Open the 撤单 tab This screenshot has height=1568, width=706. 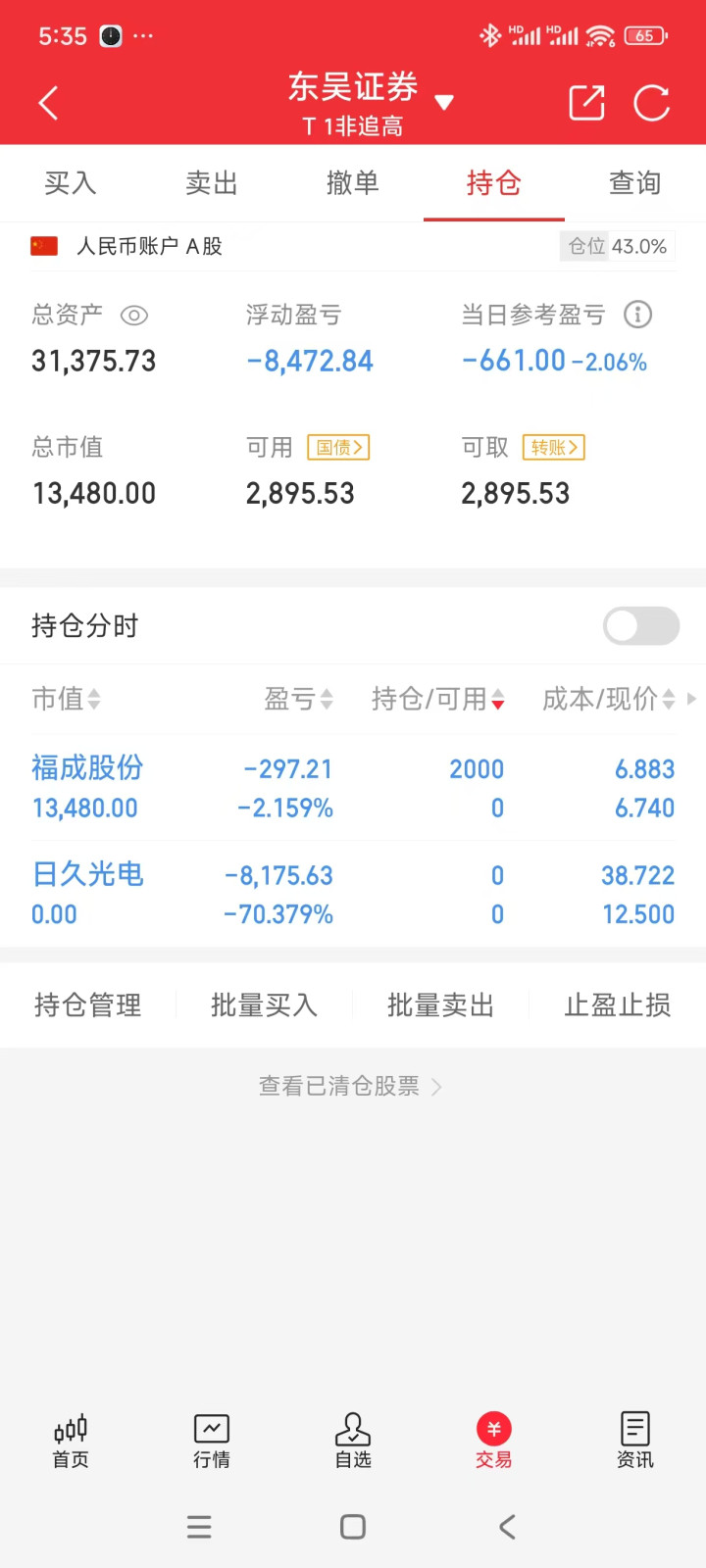(x=353, y=183)
